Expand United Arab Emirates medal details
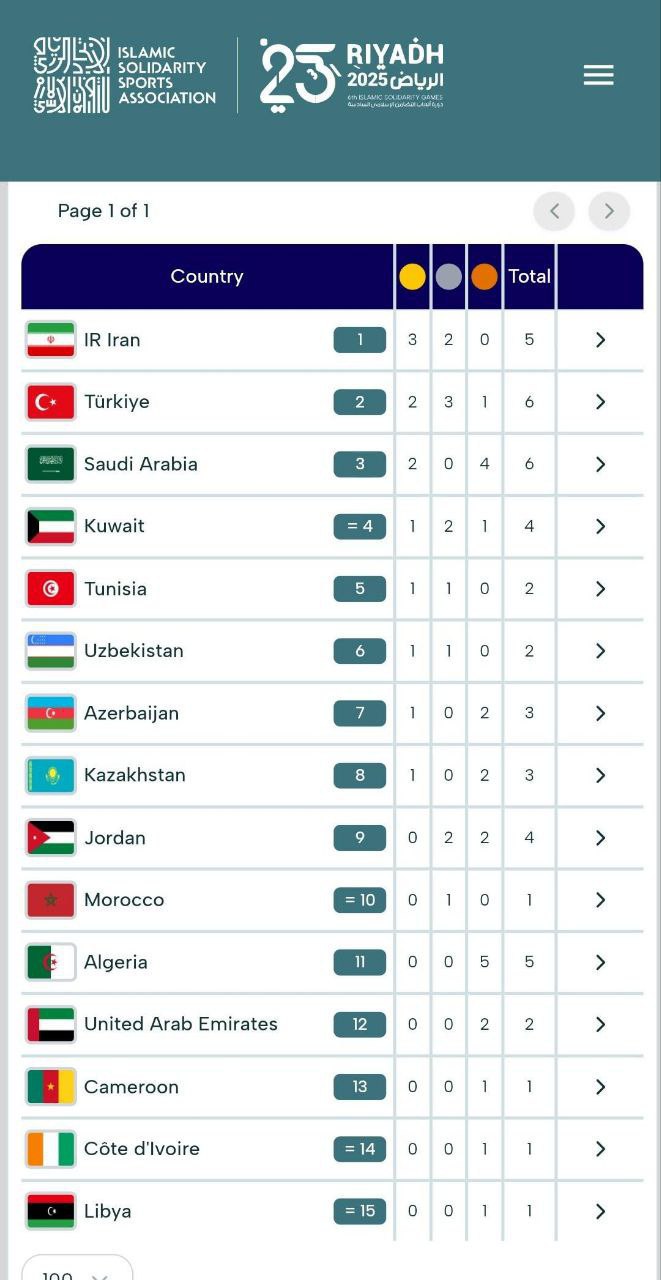The height and width of the screenshot is (1280, 661). 600,1024
